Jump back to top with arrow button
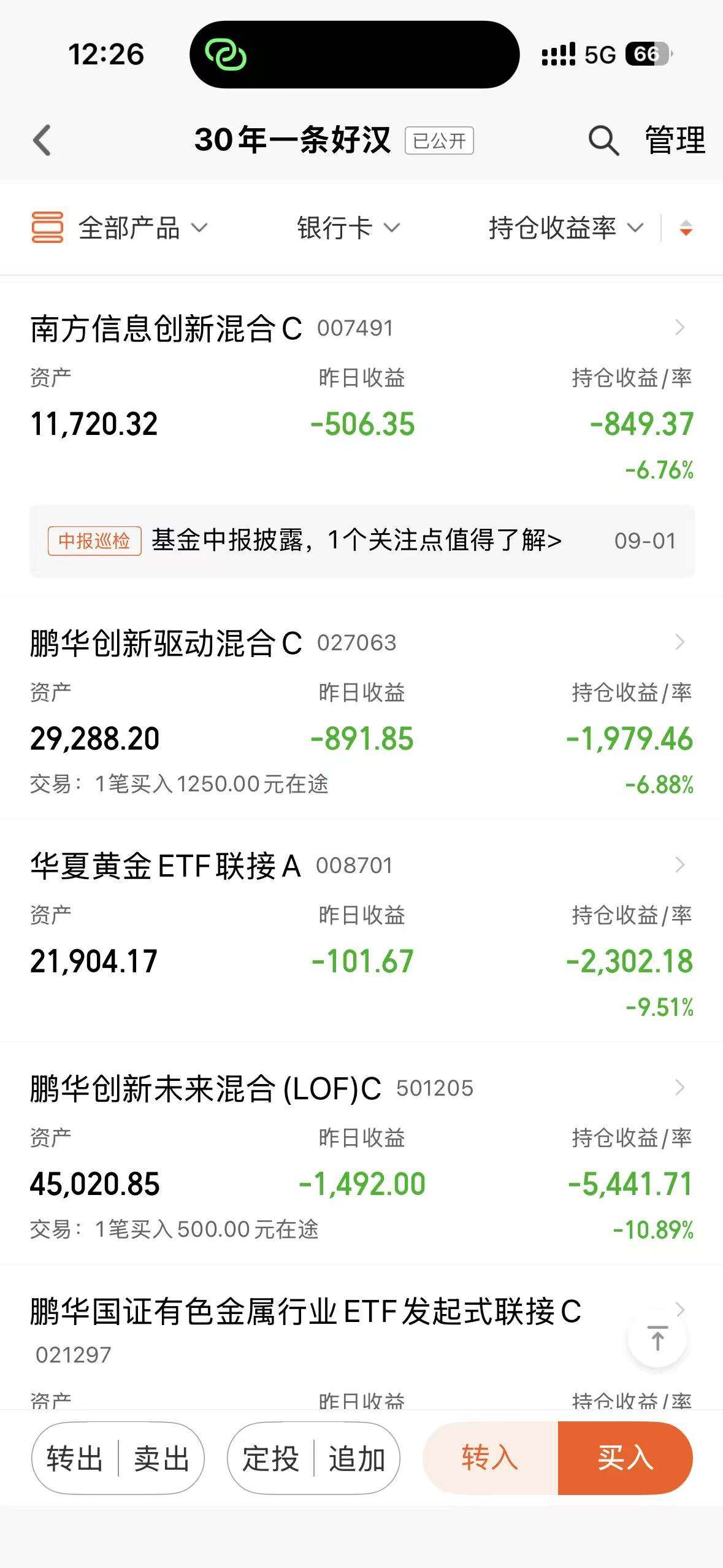The width and height of the screenshot is (723, 1568). click(x=657, y=1338)
